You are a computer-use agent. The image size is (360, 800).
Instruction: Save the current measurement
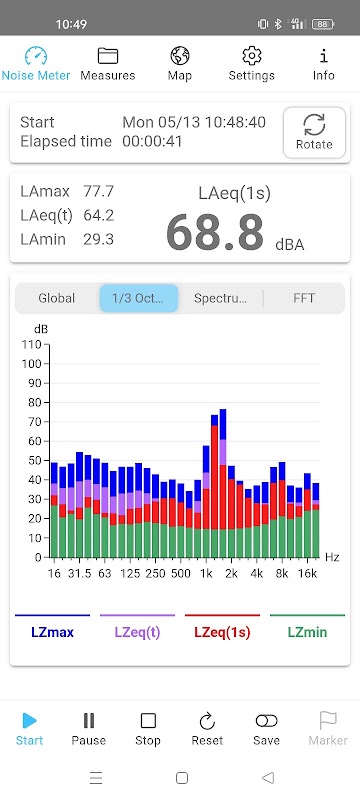[x=266, y=729]
